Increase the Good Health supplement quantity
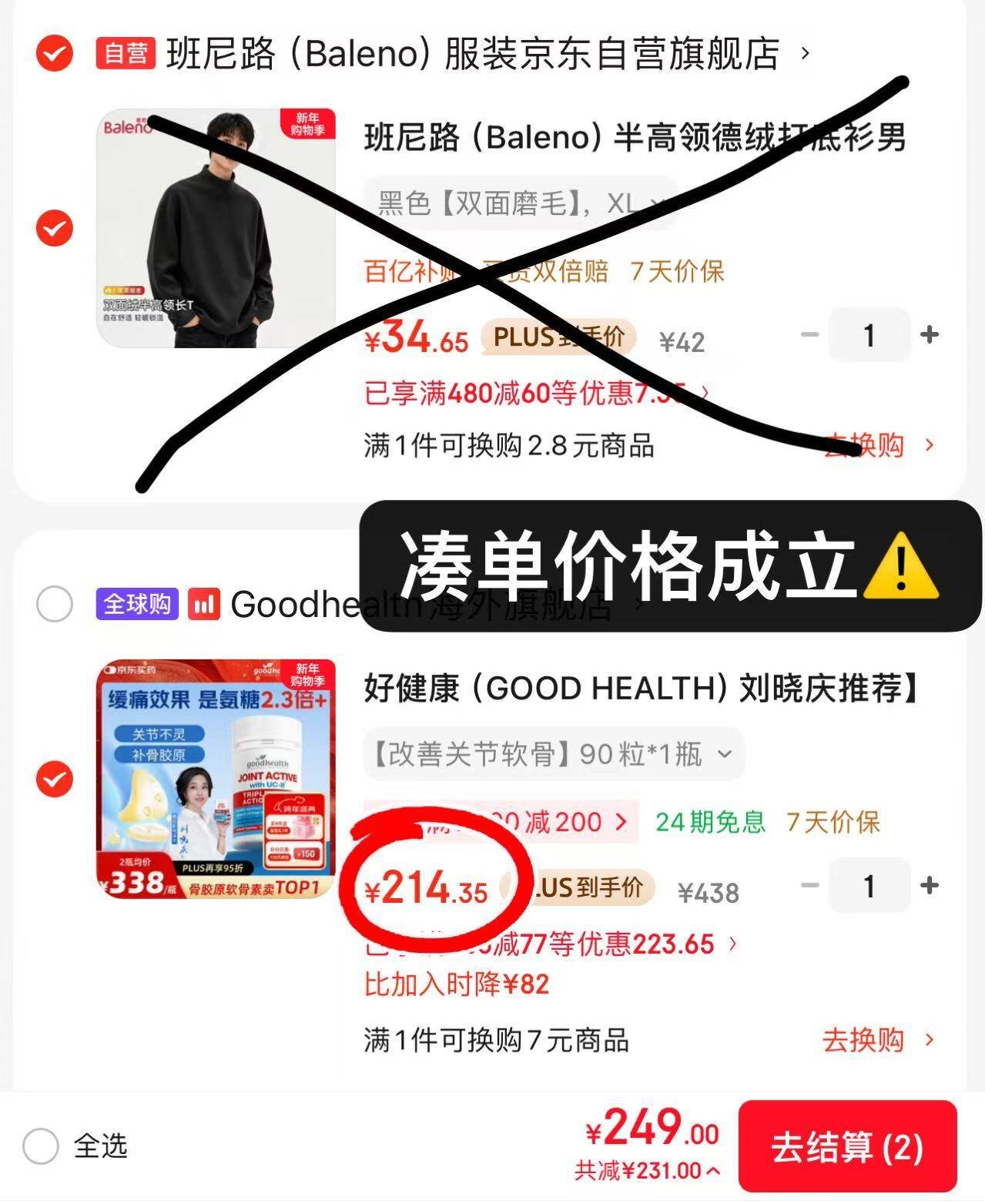985x1204 pixels. coord(930,886)
